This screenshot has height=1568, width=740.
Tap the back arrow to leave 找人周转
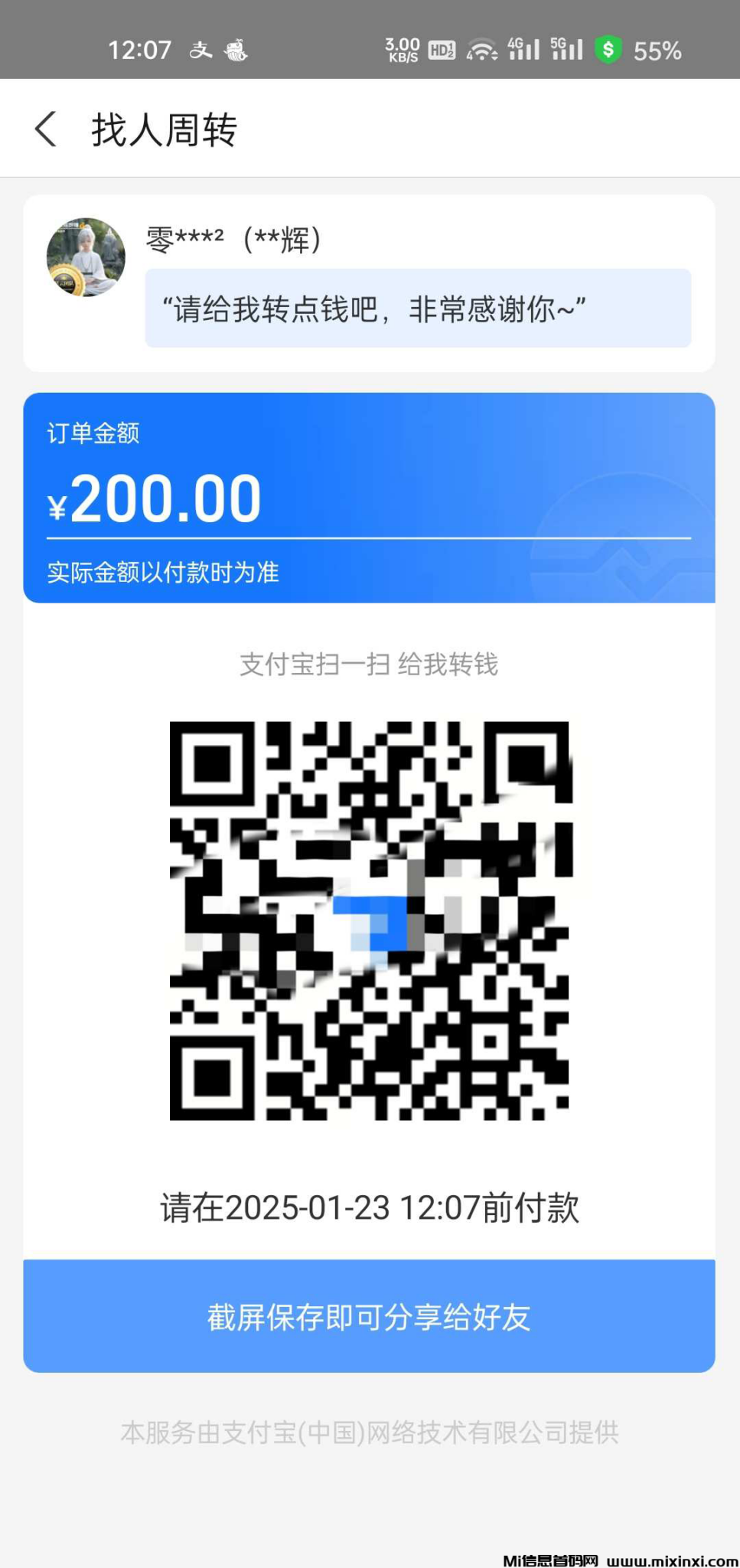click(46, 128)
